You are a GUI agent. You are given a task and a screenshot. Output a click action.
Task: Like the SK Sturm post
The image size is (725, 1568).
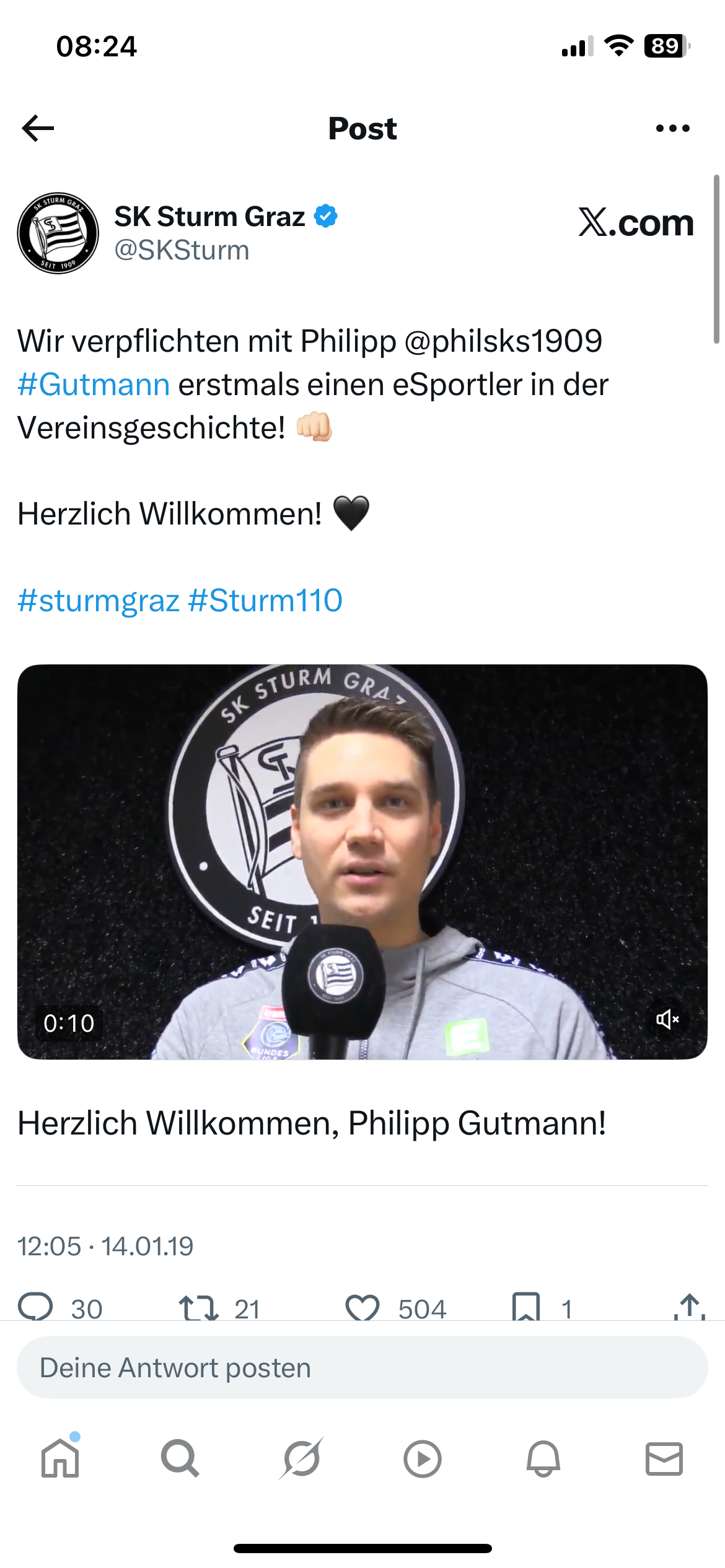[x=362, y=1307]
